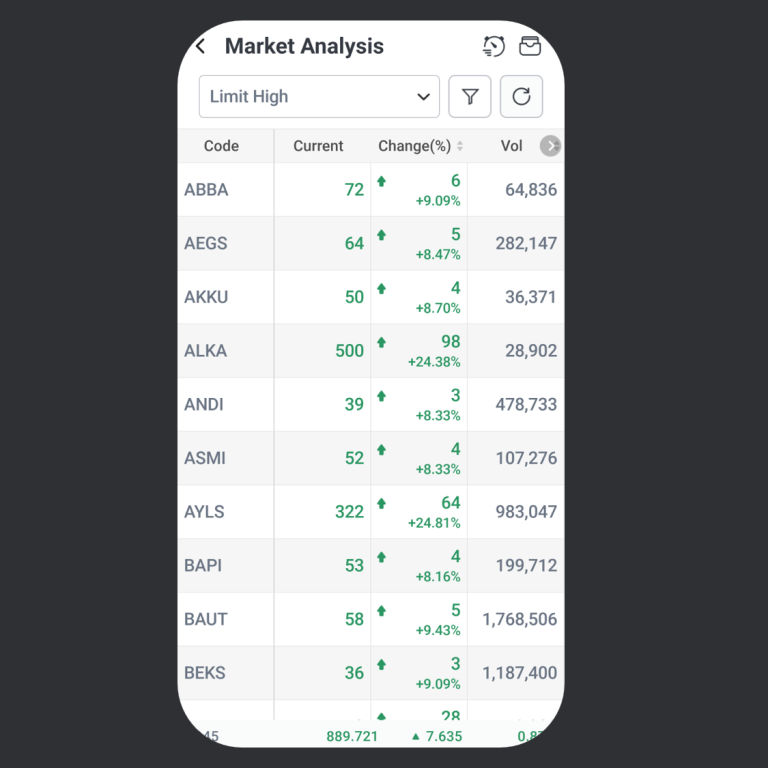Open the portfolio wallet icon
768x768 pixels.
[530, 46]
